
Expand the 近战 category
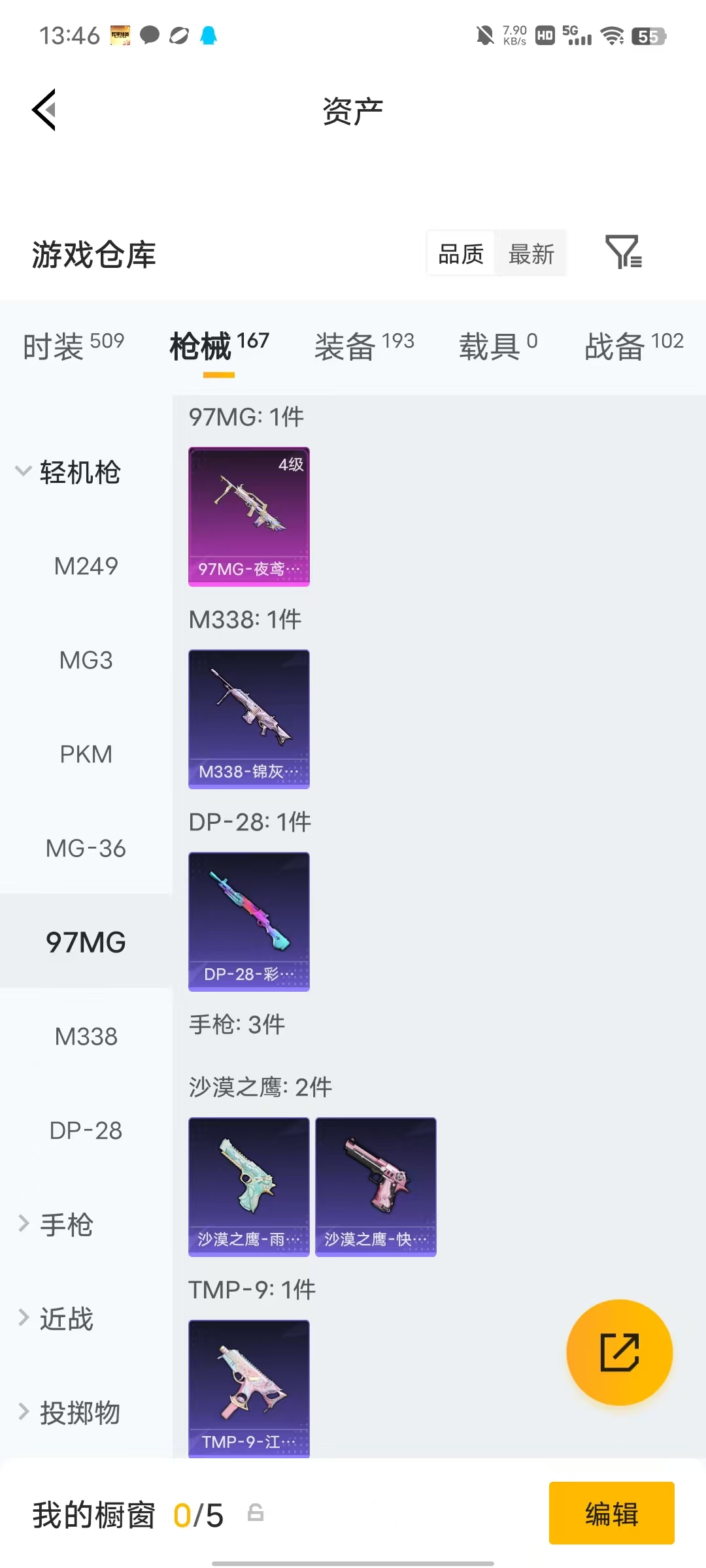coord(55,1318)
